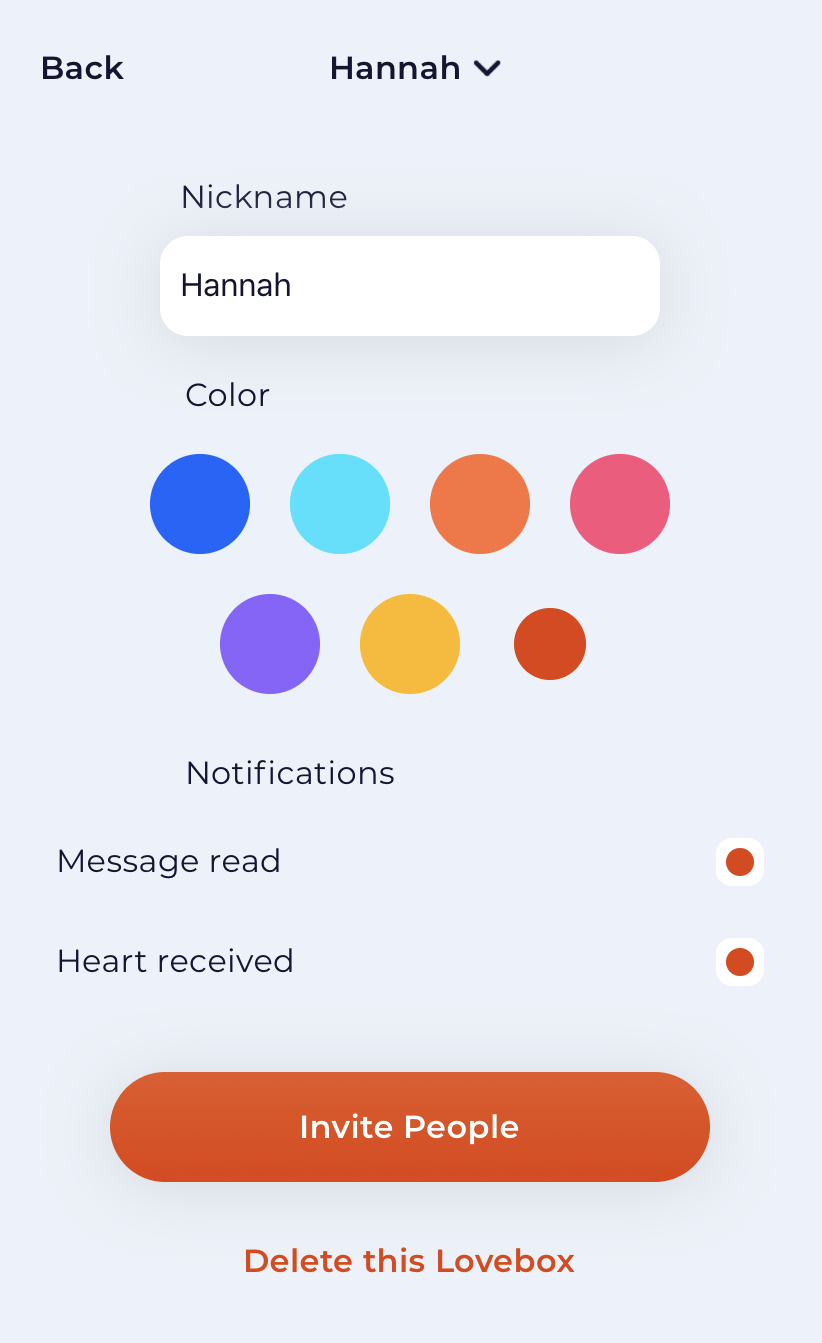Choose the light cyan color

click(340, 504)
